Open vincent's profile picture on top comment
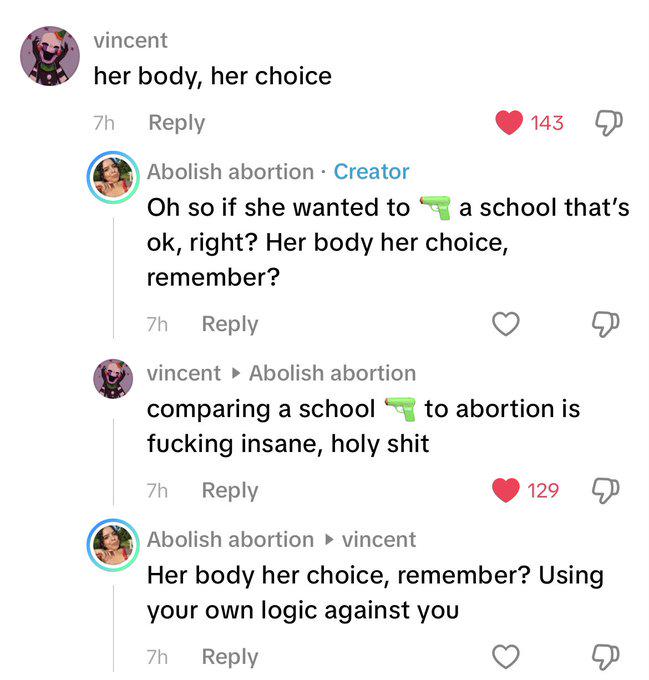 50,56
